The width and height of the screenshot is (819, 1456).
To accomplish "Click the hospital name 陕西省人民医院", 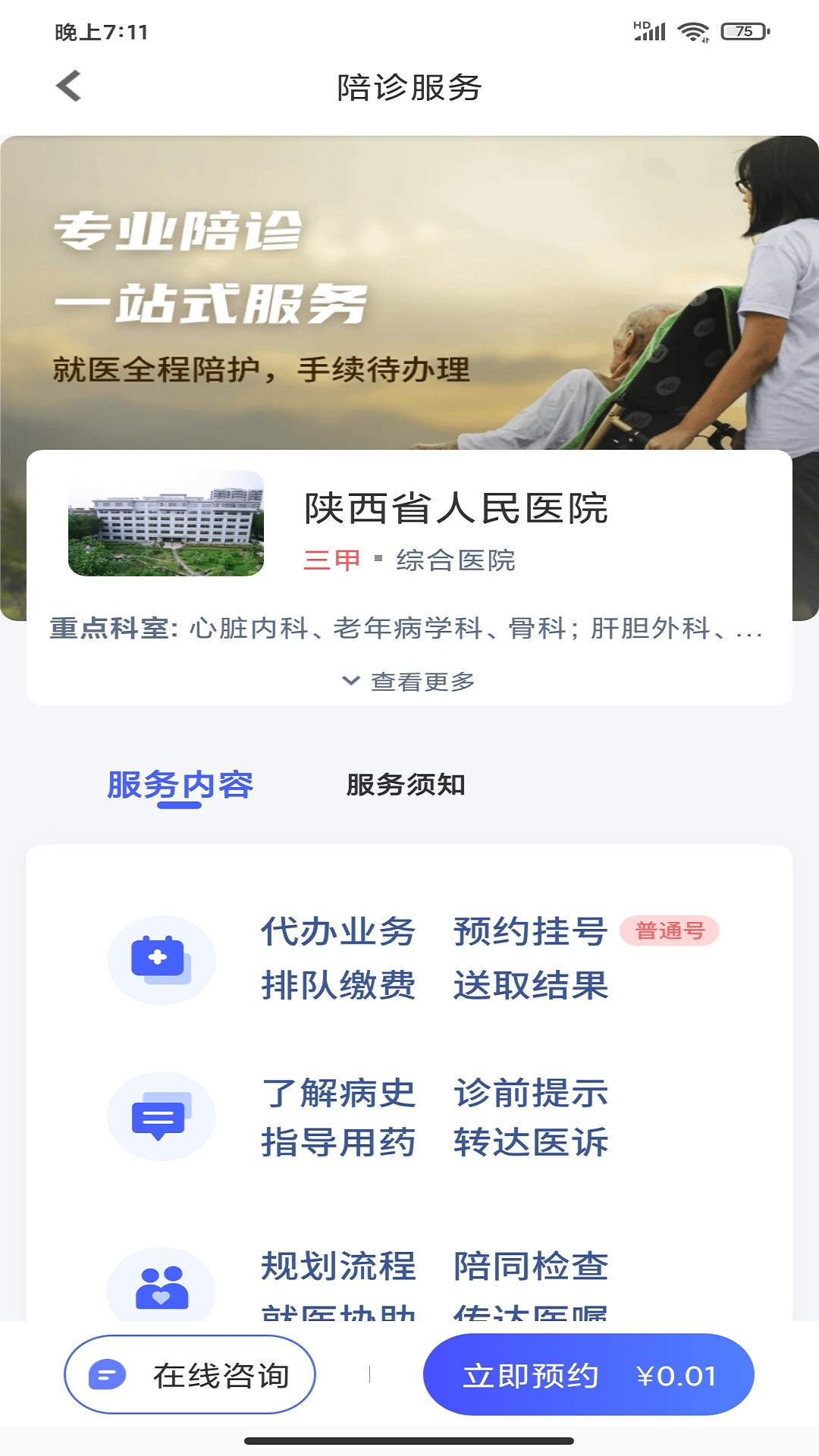I will tap(458, 508).
